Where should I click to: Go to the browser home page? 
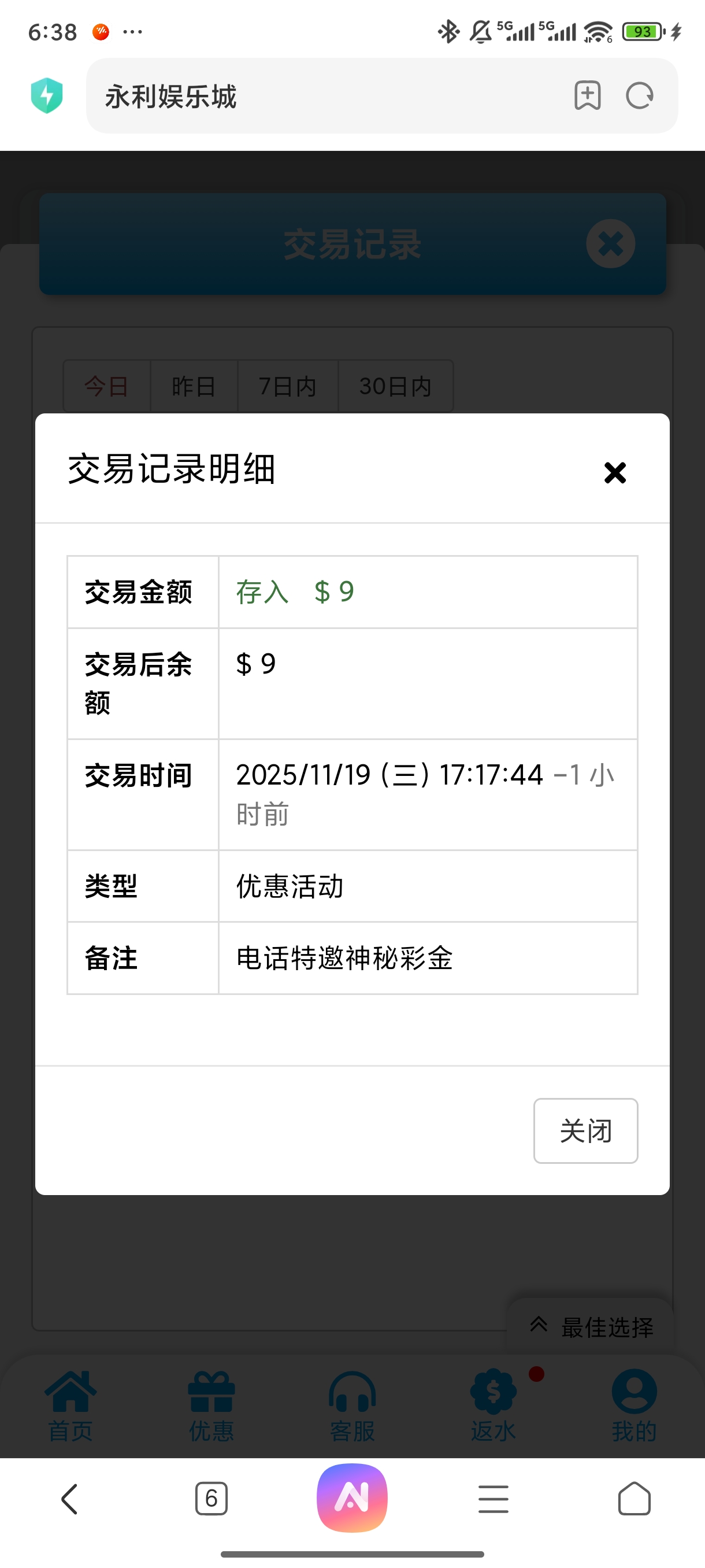tap(634, 1499)
